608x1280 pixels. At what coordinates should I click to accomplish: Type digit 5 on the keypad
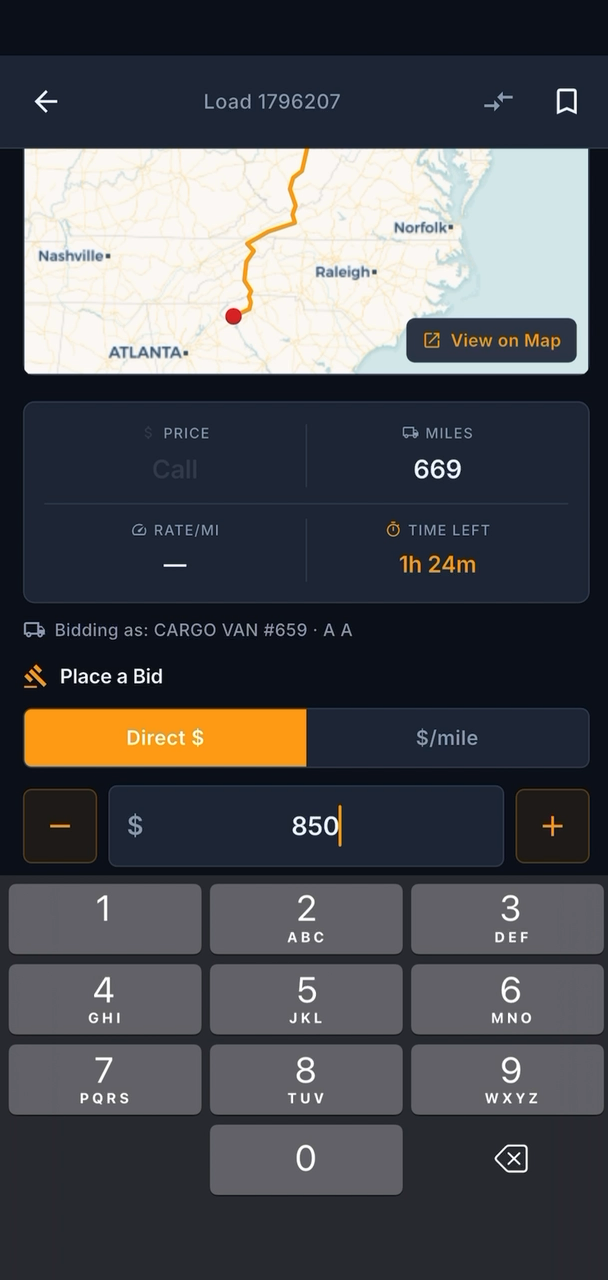tap(306, 1000)
